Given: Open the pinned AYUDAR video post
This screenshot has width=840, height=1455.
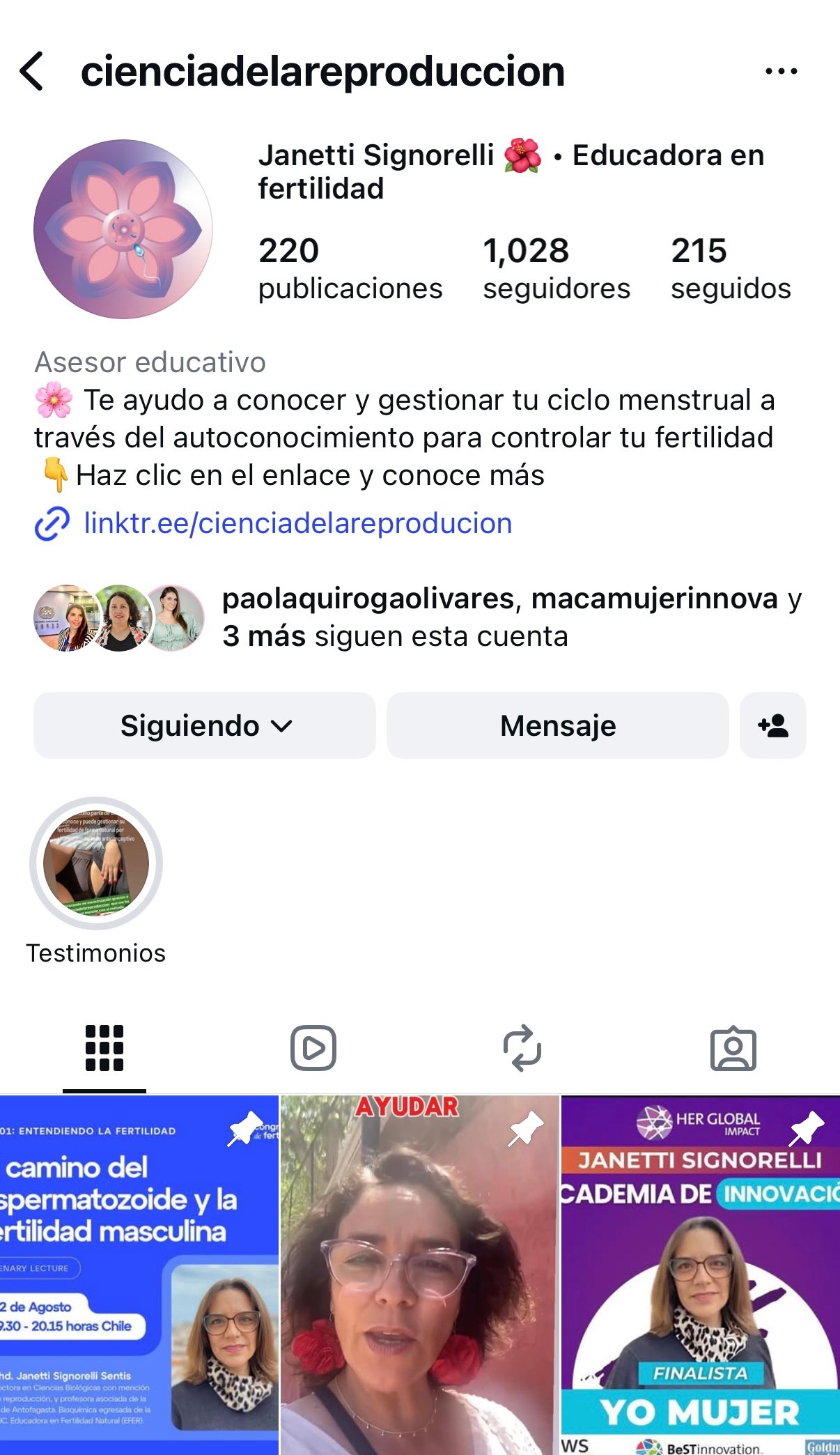Looking at the screenshot, I should (x=419, y=1275).
